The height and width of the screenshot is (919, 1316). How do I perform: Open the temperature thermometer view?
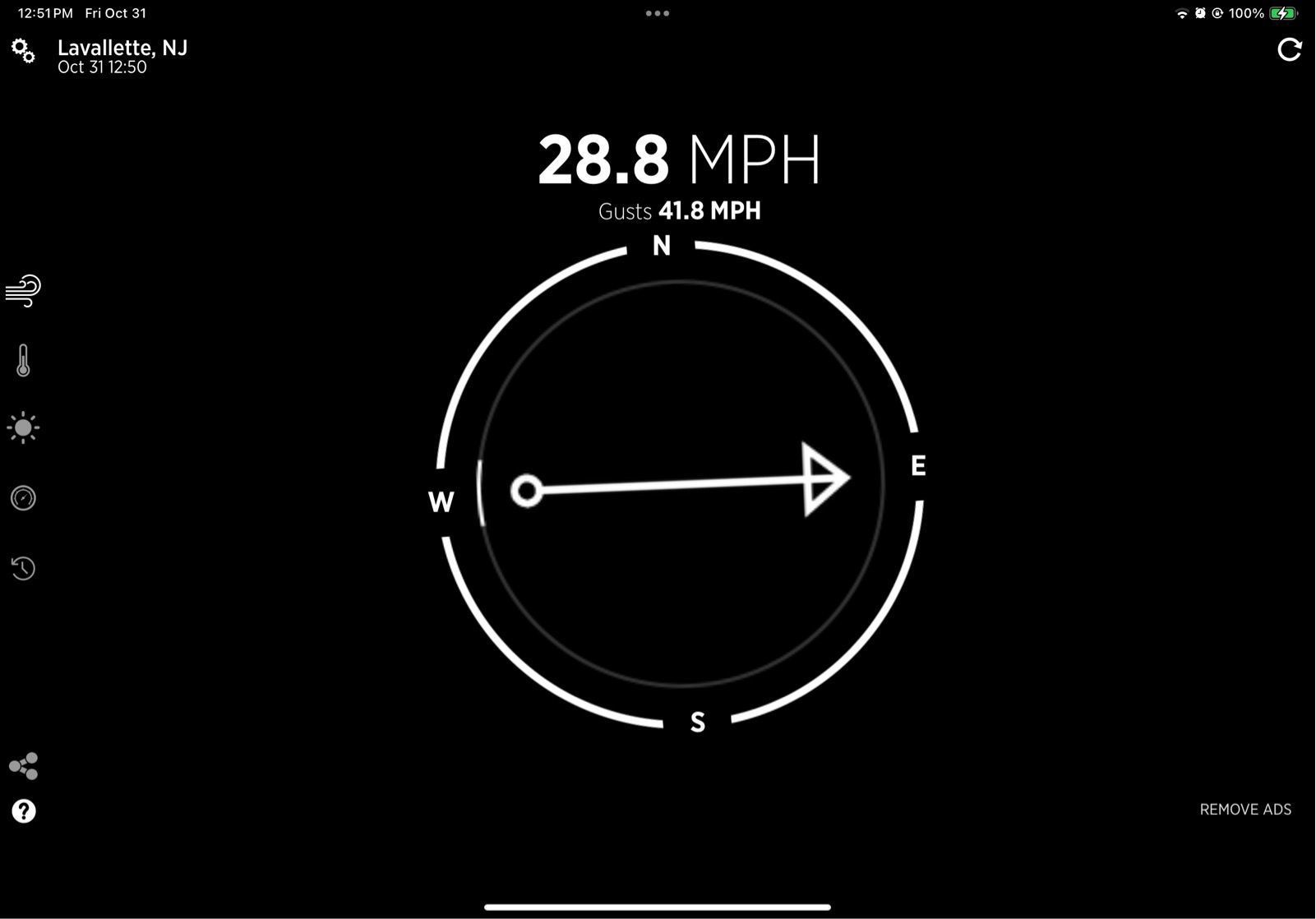[x=23, y=361]
